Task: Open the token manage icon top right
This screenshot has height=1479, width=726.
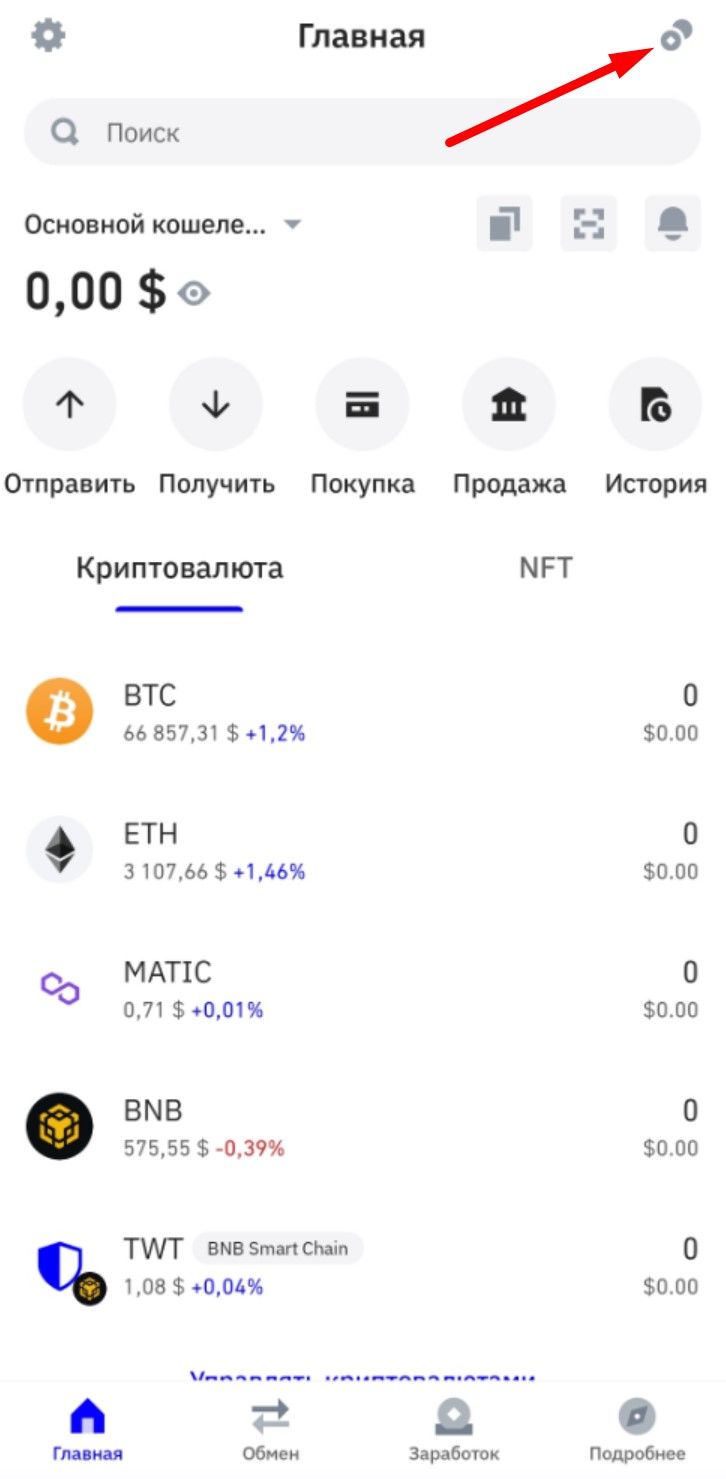Action: point(676,37)
